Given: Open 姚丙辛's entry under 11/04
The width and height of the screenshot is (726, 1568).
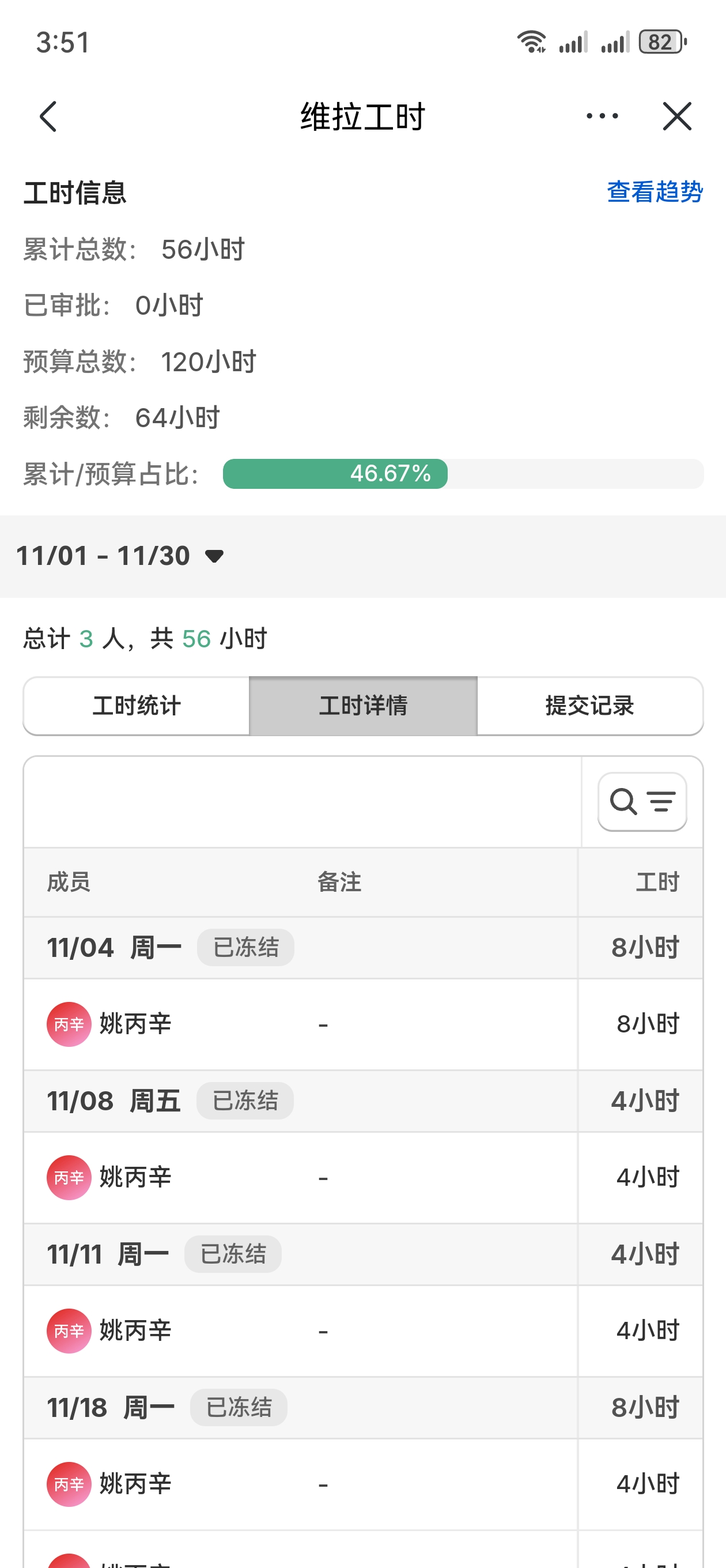Looking at the screenshot, I should (x=364, y=1024).
